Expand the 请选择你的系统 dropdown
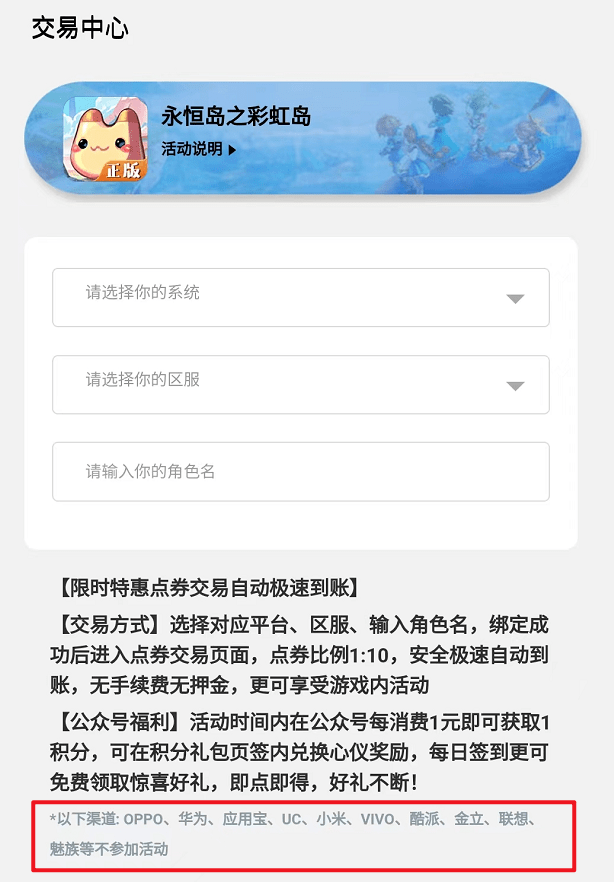 tap(300, 297)
